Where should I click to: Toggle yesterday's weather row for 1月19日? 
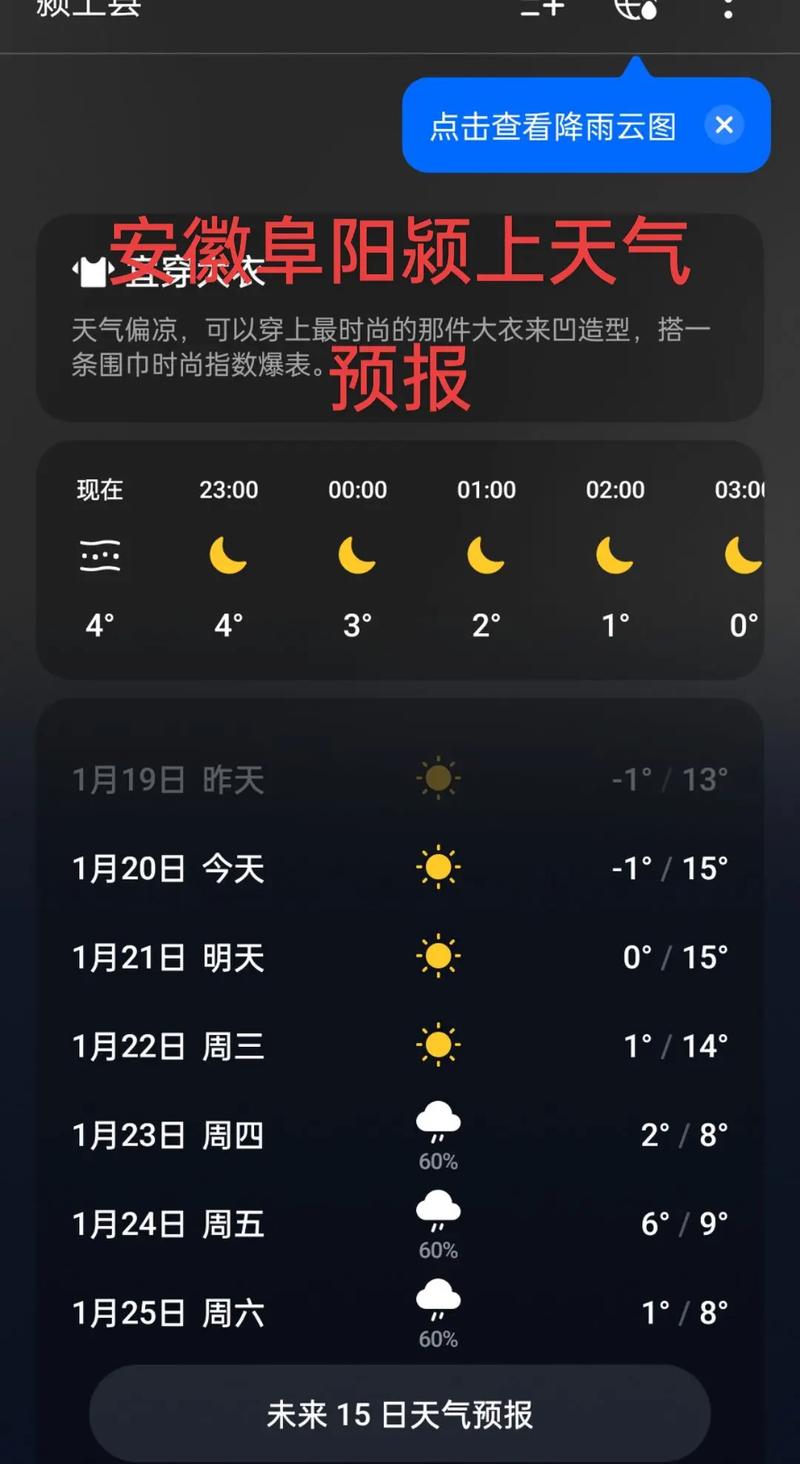click(x=400, y=779)
